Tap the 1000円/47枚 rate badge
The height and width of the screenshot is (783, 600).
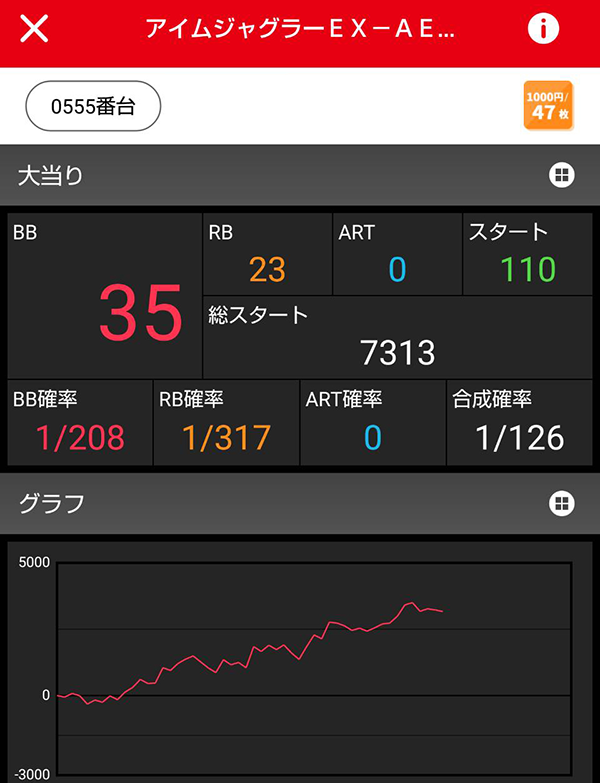click(x=548, y=105)
